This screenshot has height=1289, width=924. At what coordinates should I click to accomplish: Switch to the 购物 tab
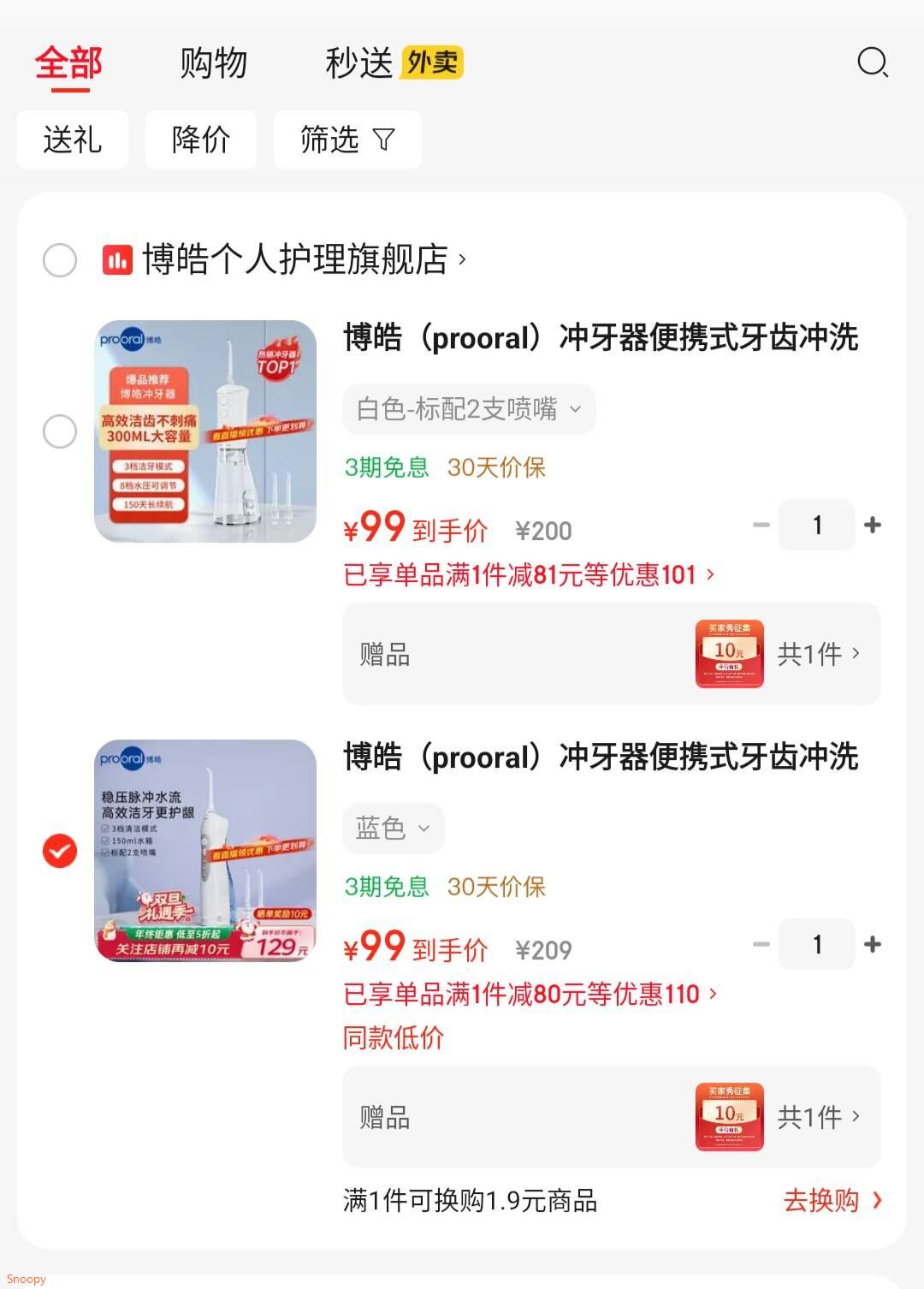point(213,62)
